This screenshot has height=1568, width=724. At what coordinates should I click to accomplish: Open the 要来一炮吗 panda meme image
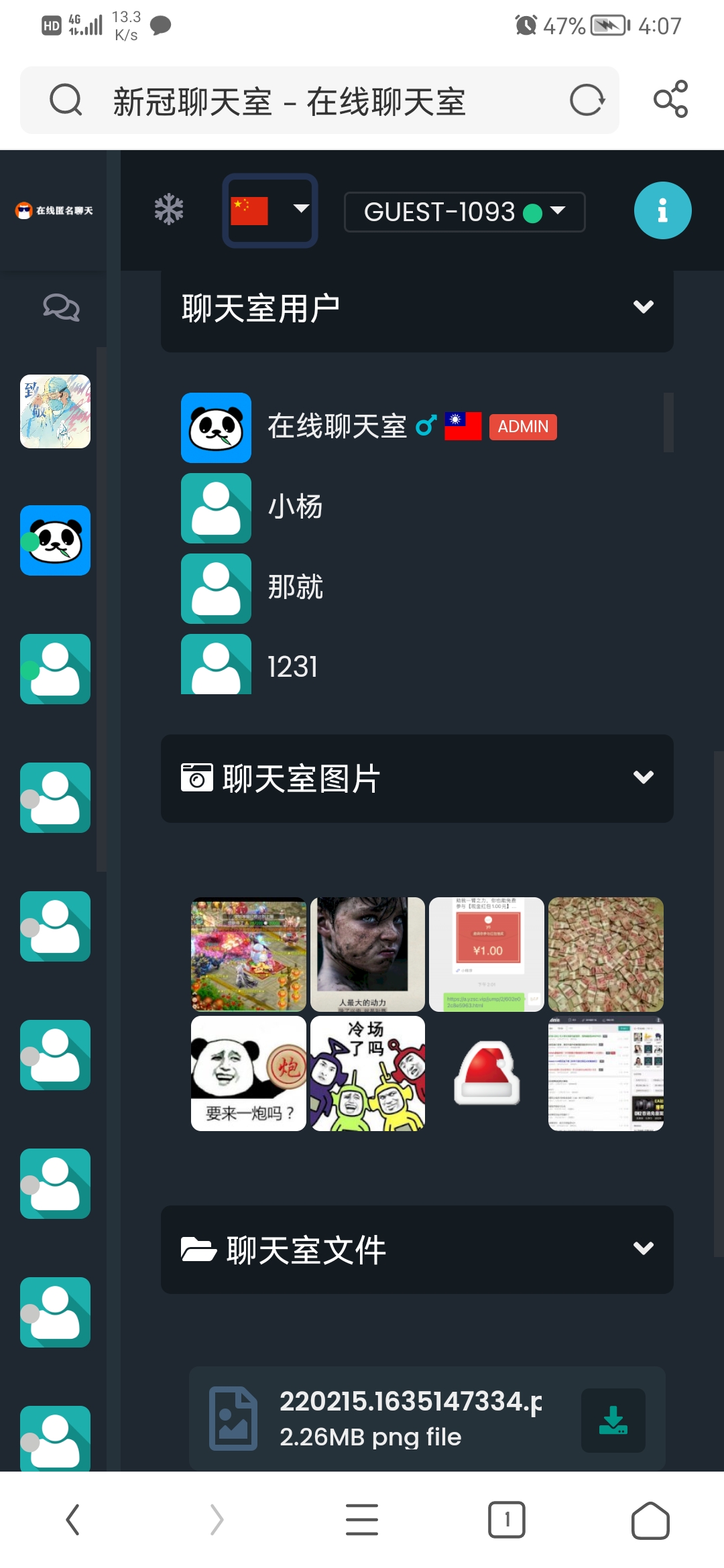249,1073
